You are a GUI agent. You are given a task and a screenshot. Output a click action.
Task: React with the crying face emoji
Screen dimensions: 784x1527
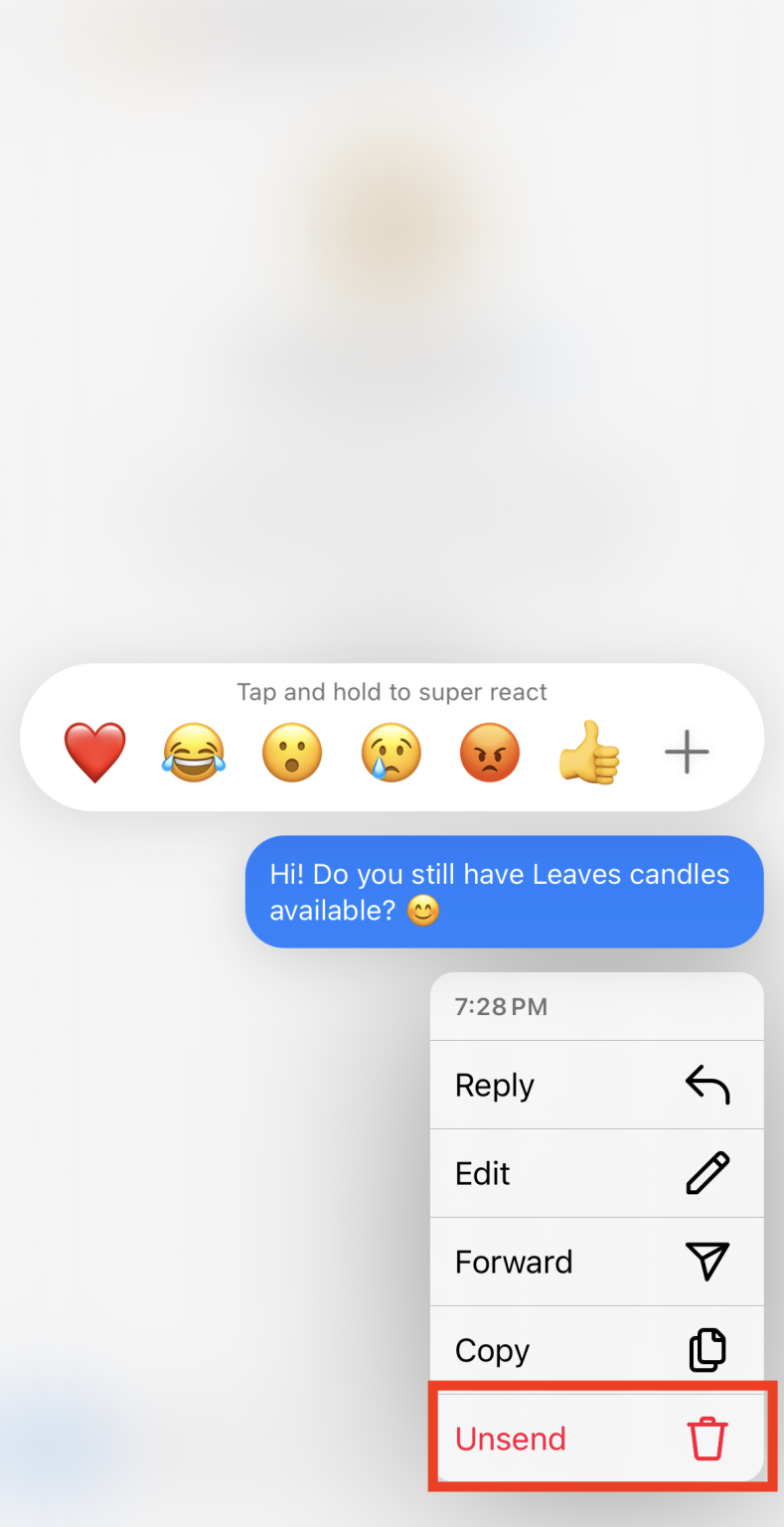(391, 753)
